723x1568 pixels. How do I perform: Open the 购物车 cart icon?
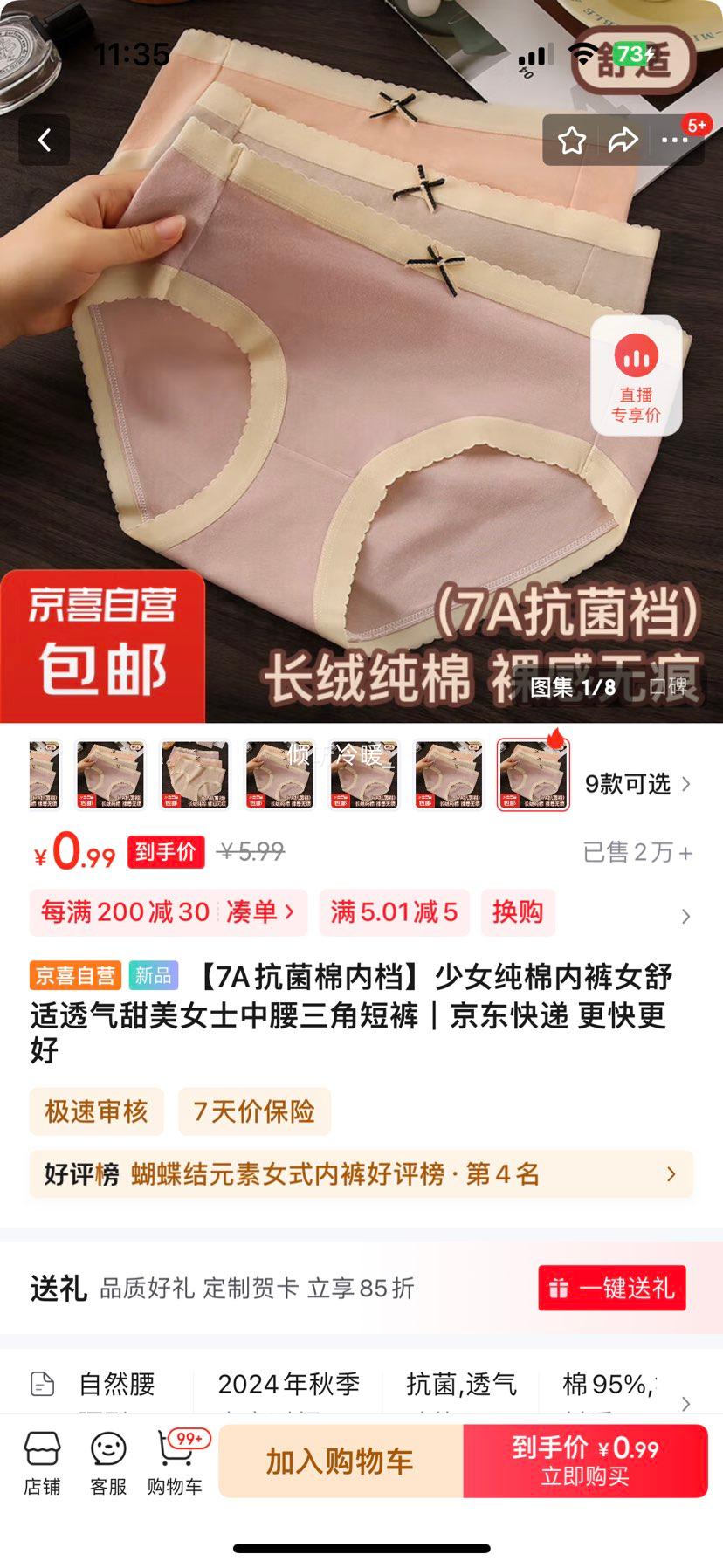pyautogui.click(x=173, y=1460)
